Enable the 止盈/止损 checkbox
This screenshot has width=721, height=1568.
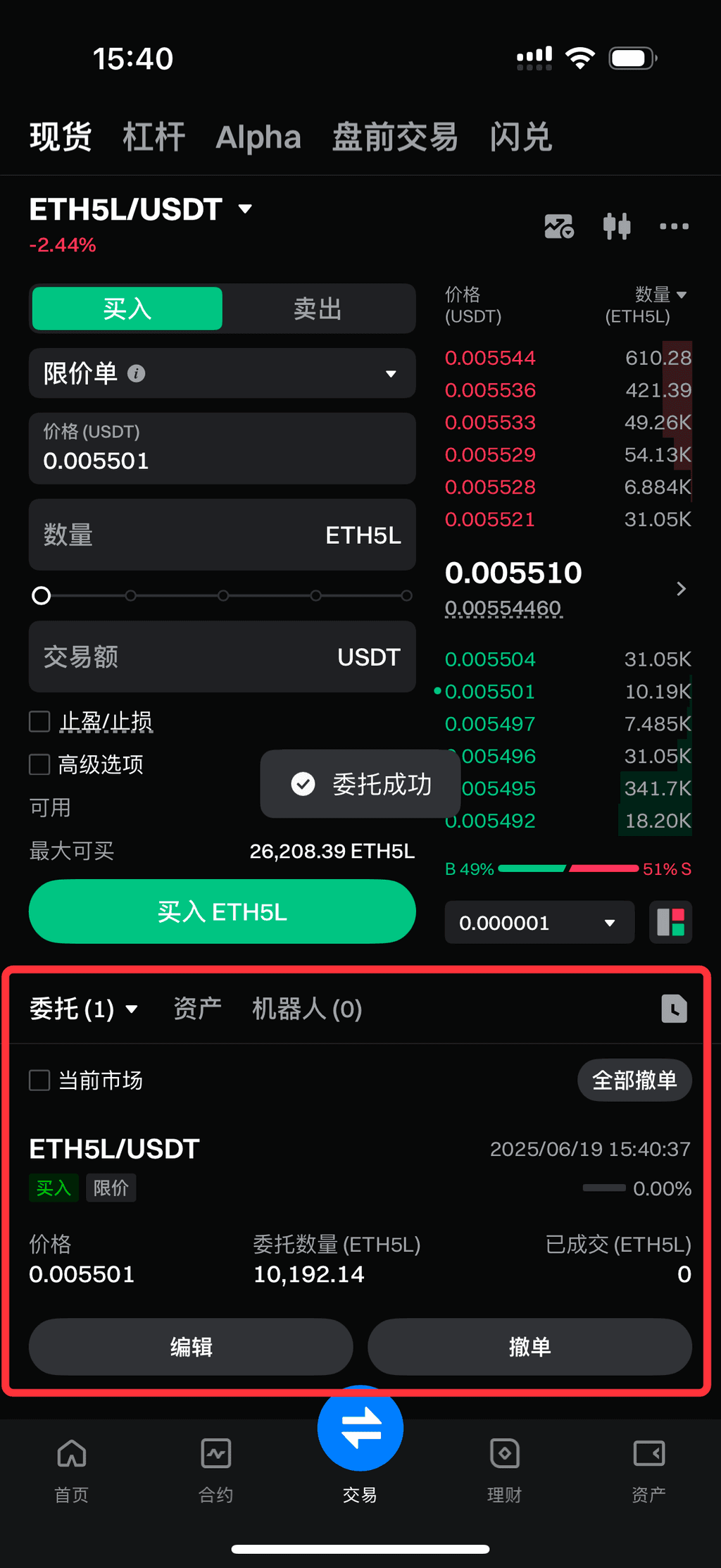(39, 721)
